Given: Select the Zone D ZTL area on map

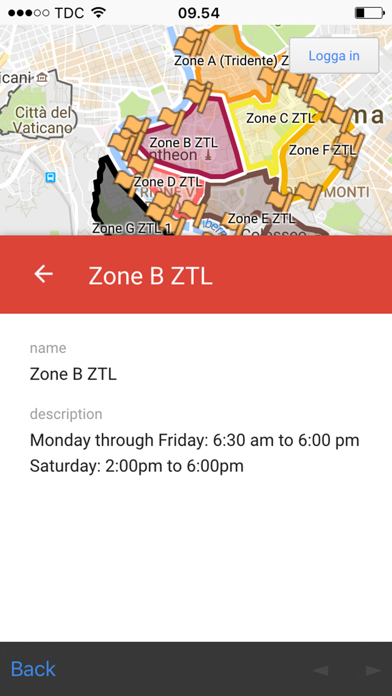Looking at the screenshot, I should 168,182.
